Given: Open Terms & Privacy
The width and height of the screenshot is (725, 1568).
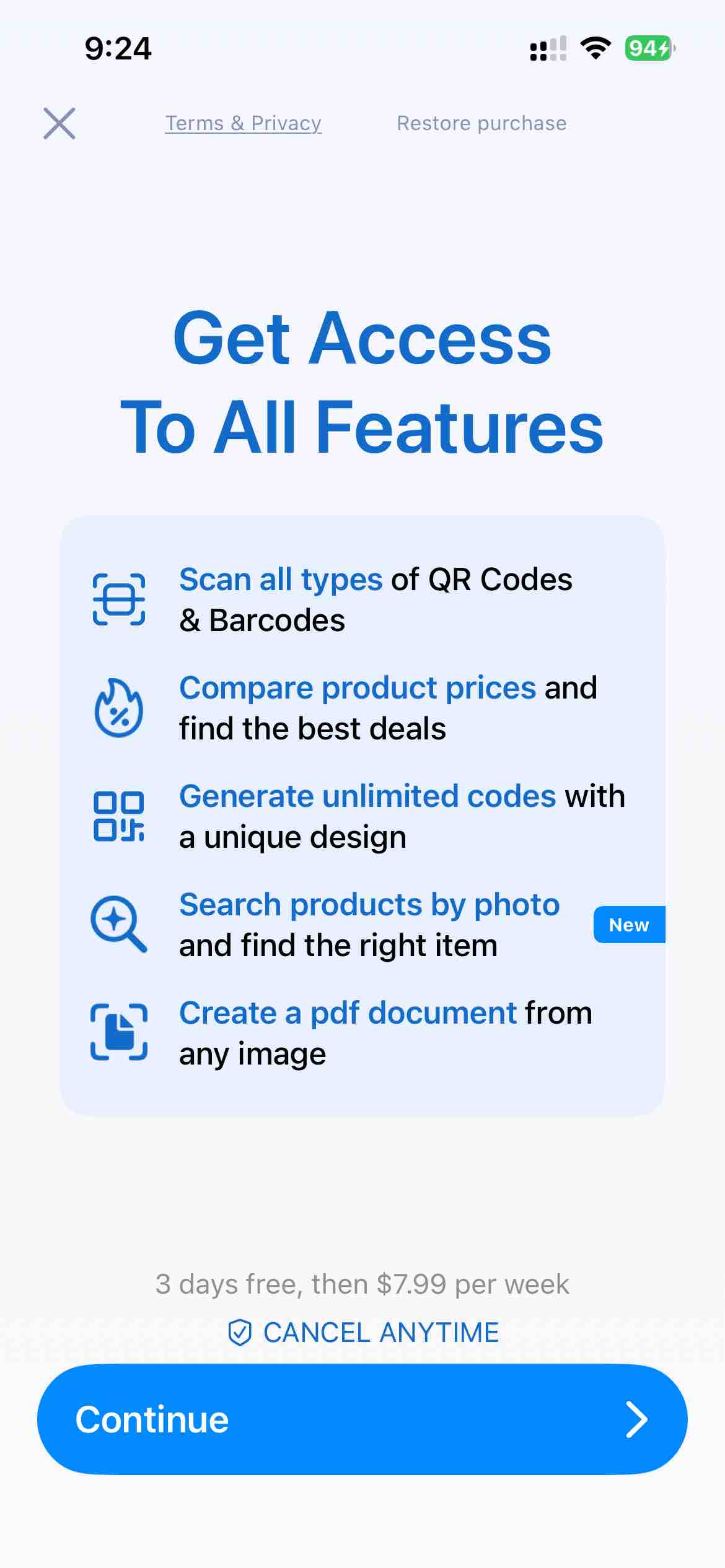Looking at the screenshot, I should (243, 123).
